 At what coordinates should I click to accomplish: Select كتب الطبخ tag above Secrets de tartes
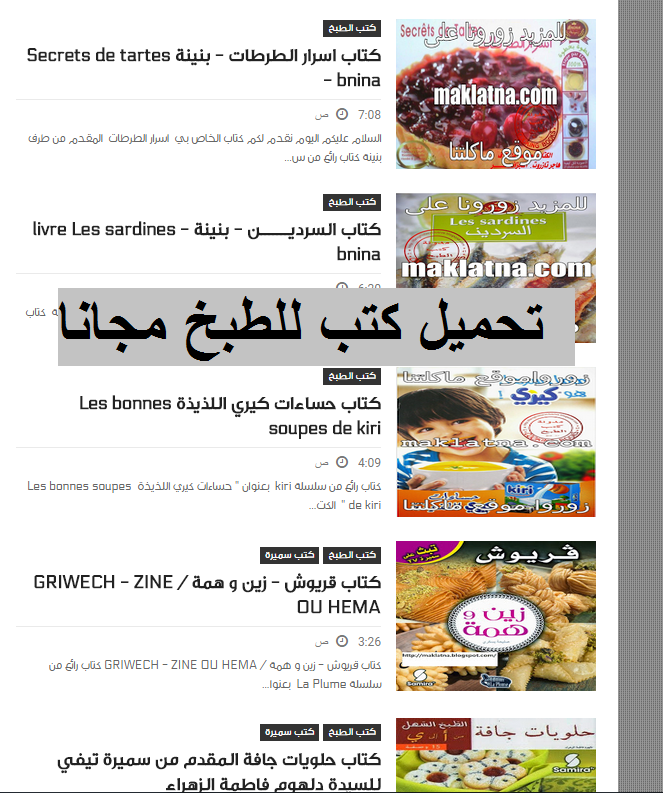pyautogui.click(x=352, y=28)
